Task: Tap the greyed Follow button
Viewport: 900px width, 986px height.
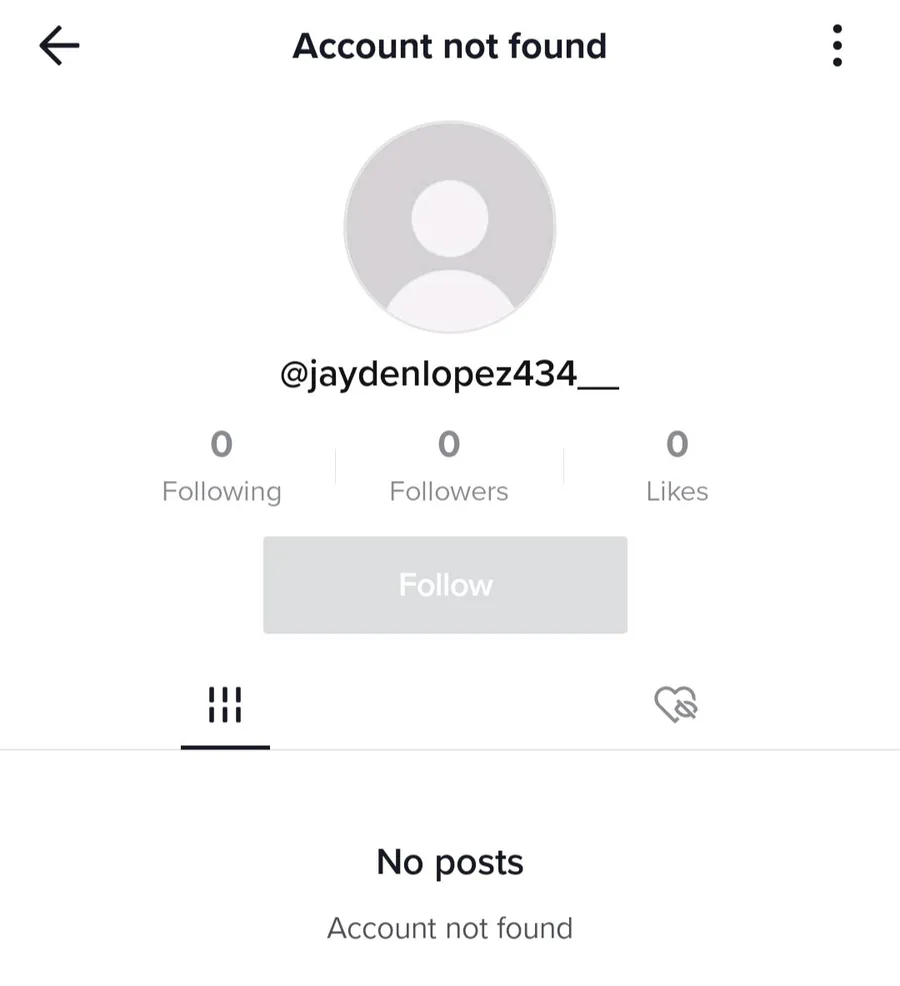Action: (x=445, y=585)
